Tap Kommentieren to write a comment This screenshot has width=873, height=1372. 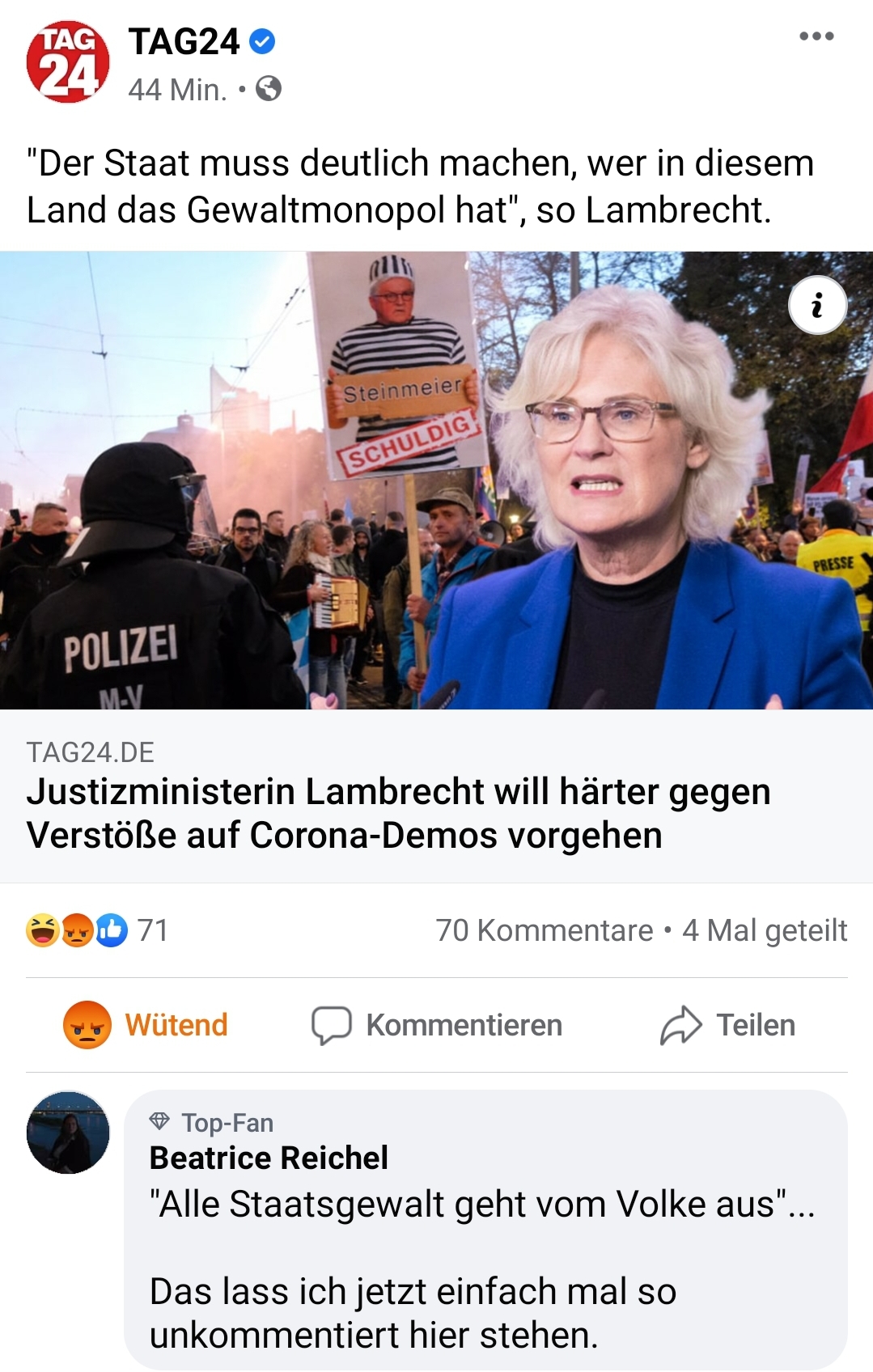click(437, 1025)
